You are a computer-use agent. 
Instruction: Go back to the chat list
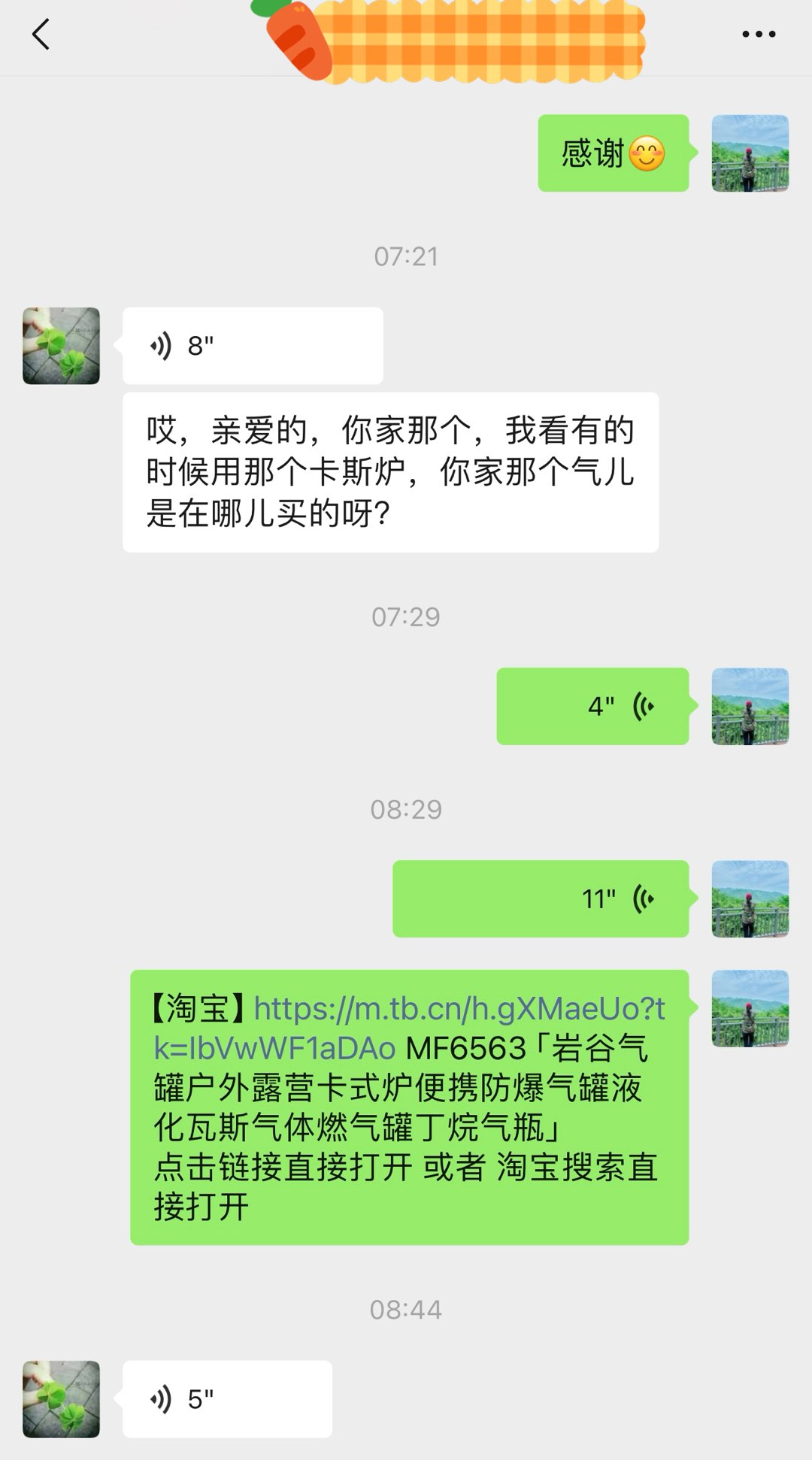[x=41, y=35]
